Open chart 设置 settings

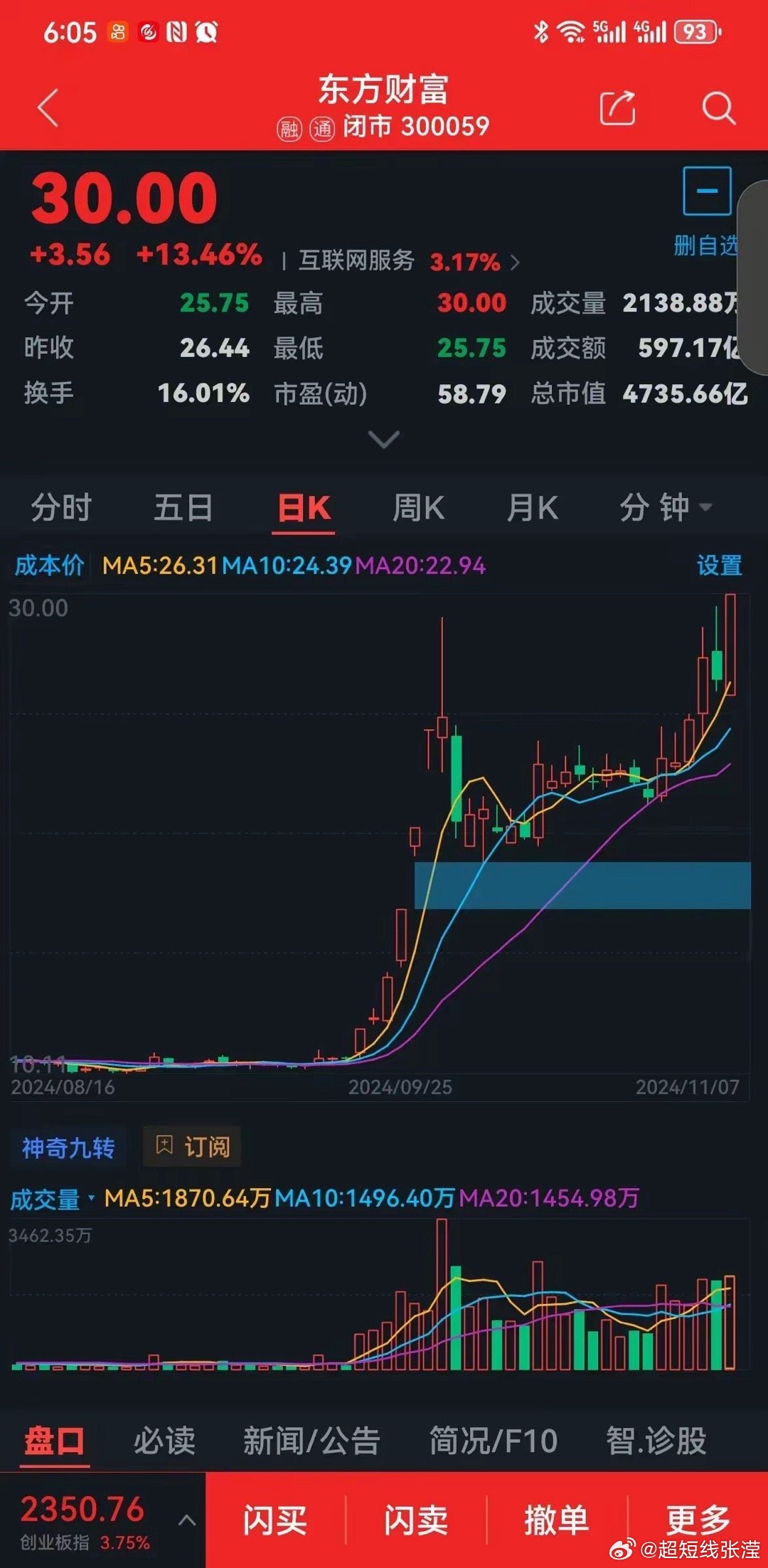click(719, 566)
